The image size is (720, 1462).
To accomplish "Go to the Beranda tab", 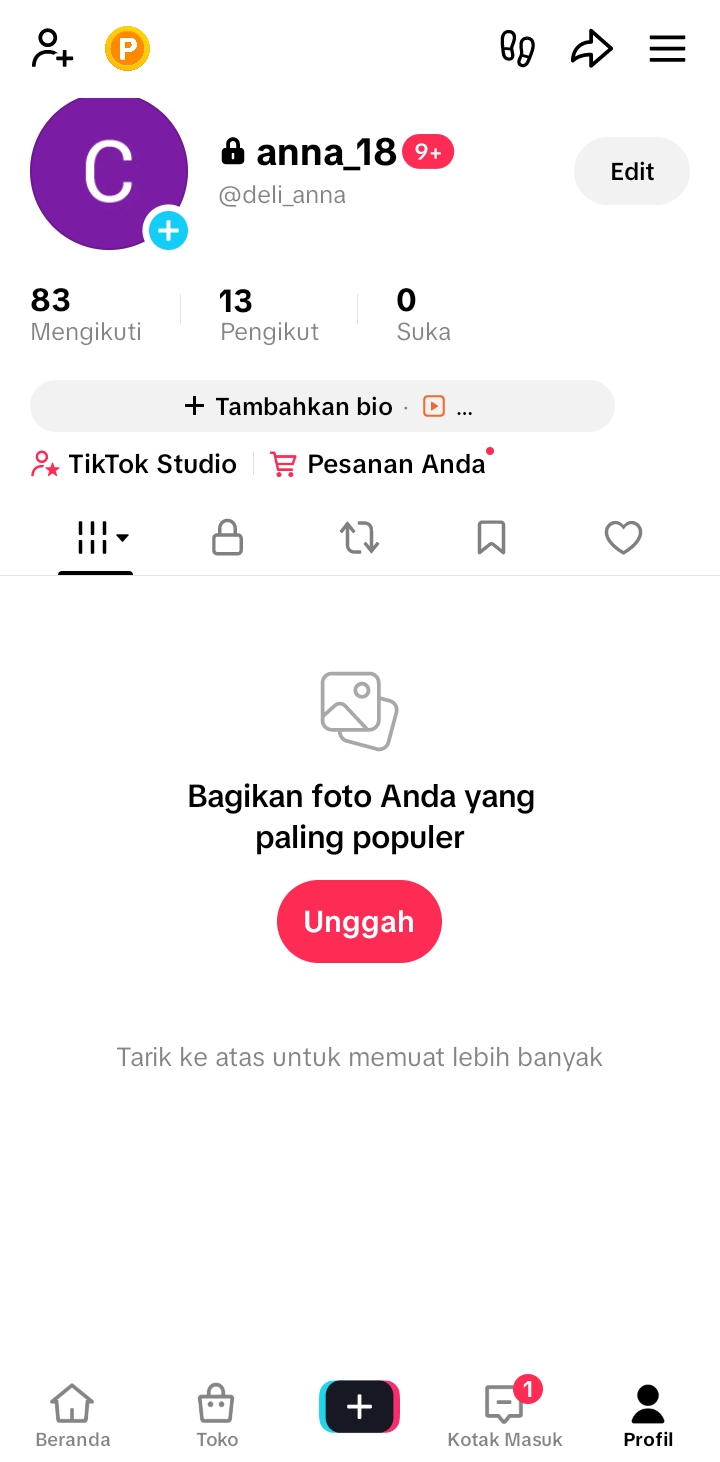I will tap(73, 1416).
